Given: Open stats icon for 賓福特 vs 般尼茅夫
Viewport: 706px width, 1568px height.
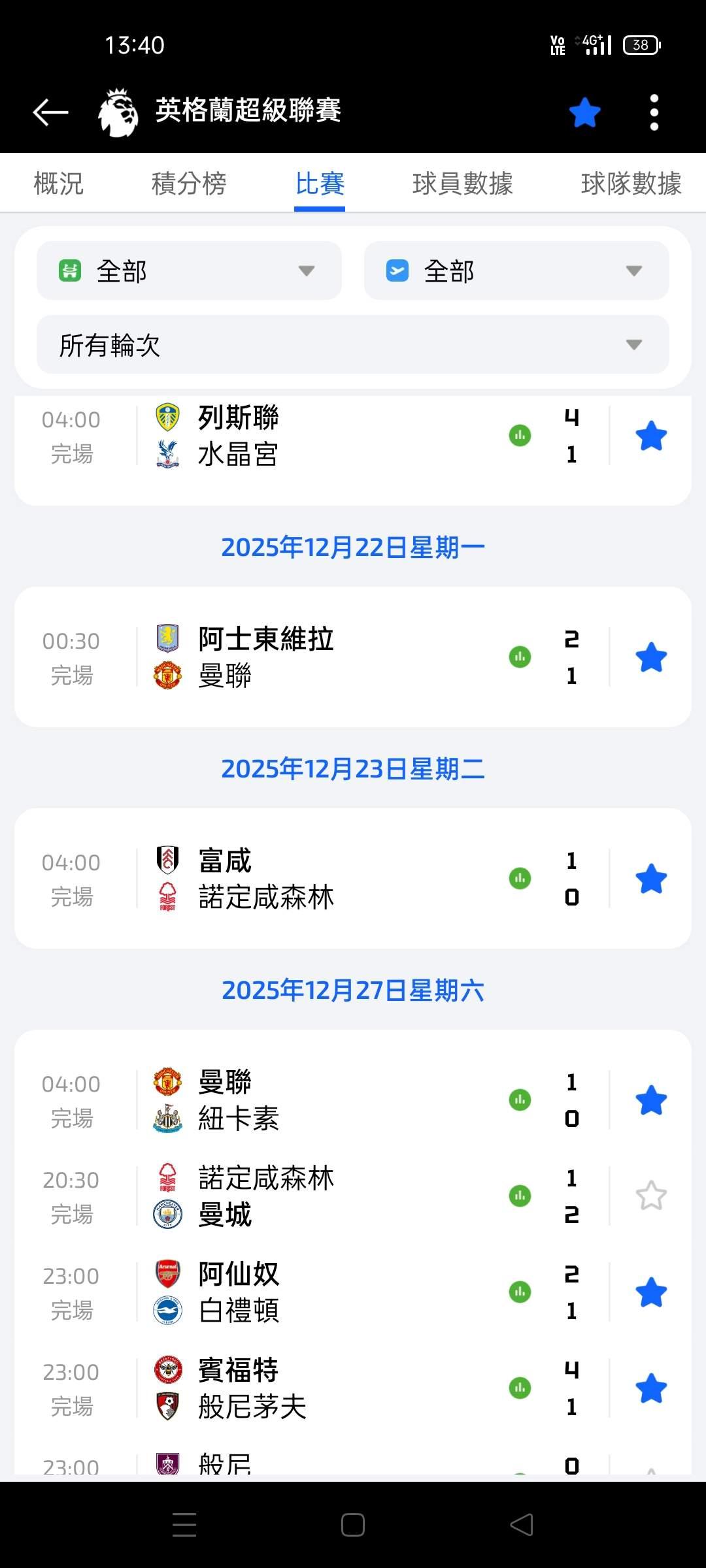Looking at the screenshot, I should click(x=520, y=1388).
